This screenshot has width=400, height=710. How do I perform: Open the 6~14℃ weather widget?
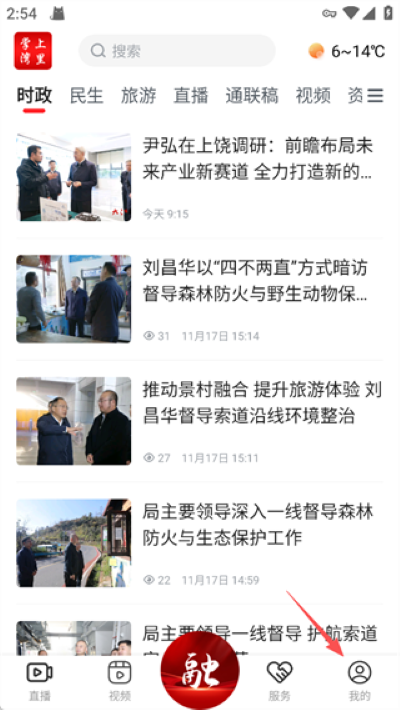coord(347,51)
